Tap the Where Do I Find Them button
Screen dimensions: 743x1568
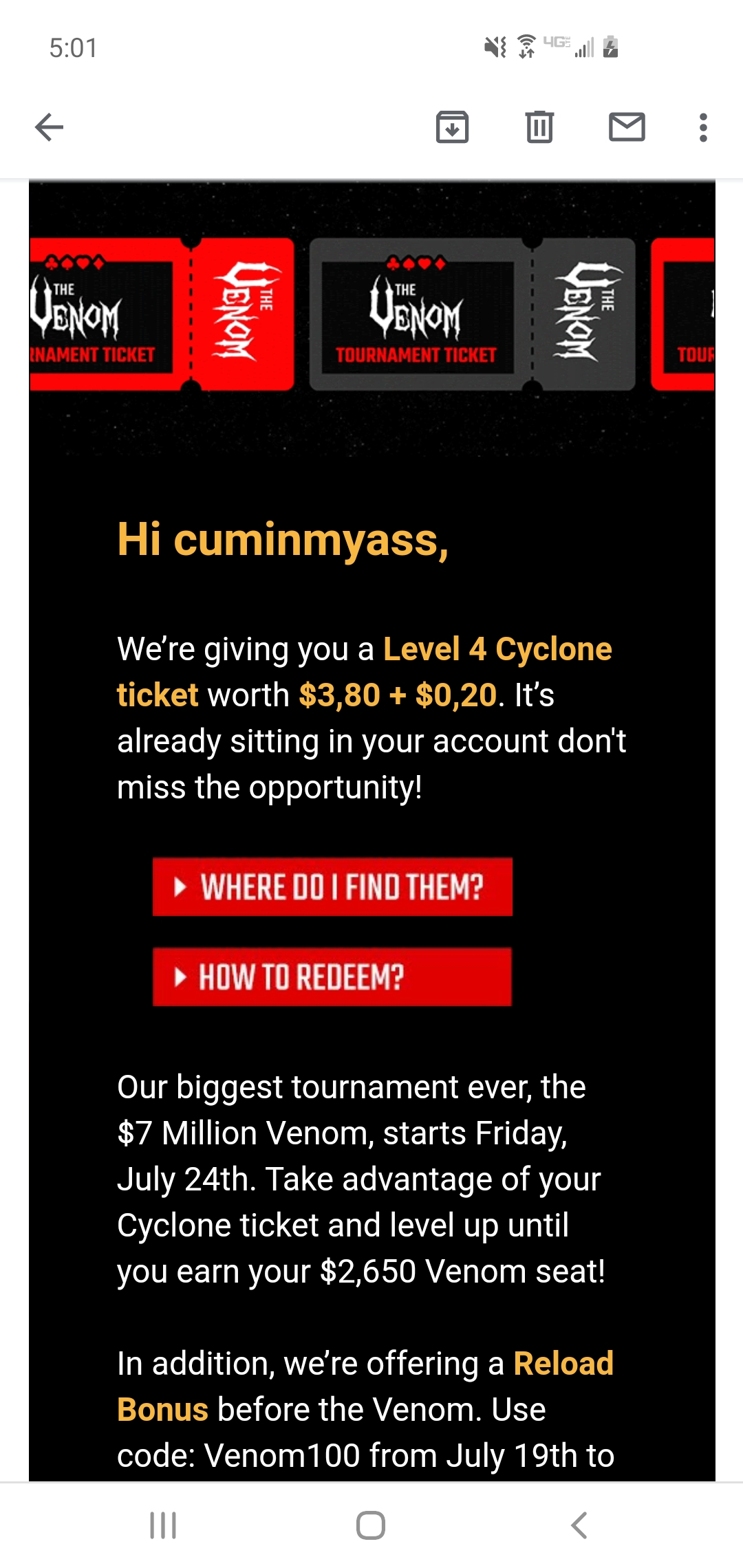332,886
